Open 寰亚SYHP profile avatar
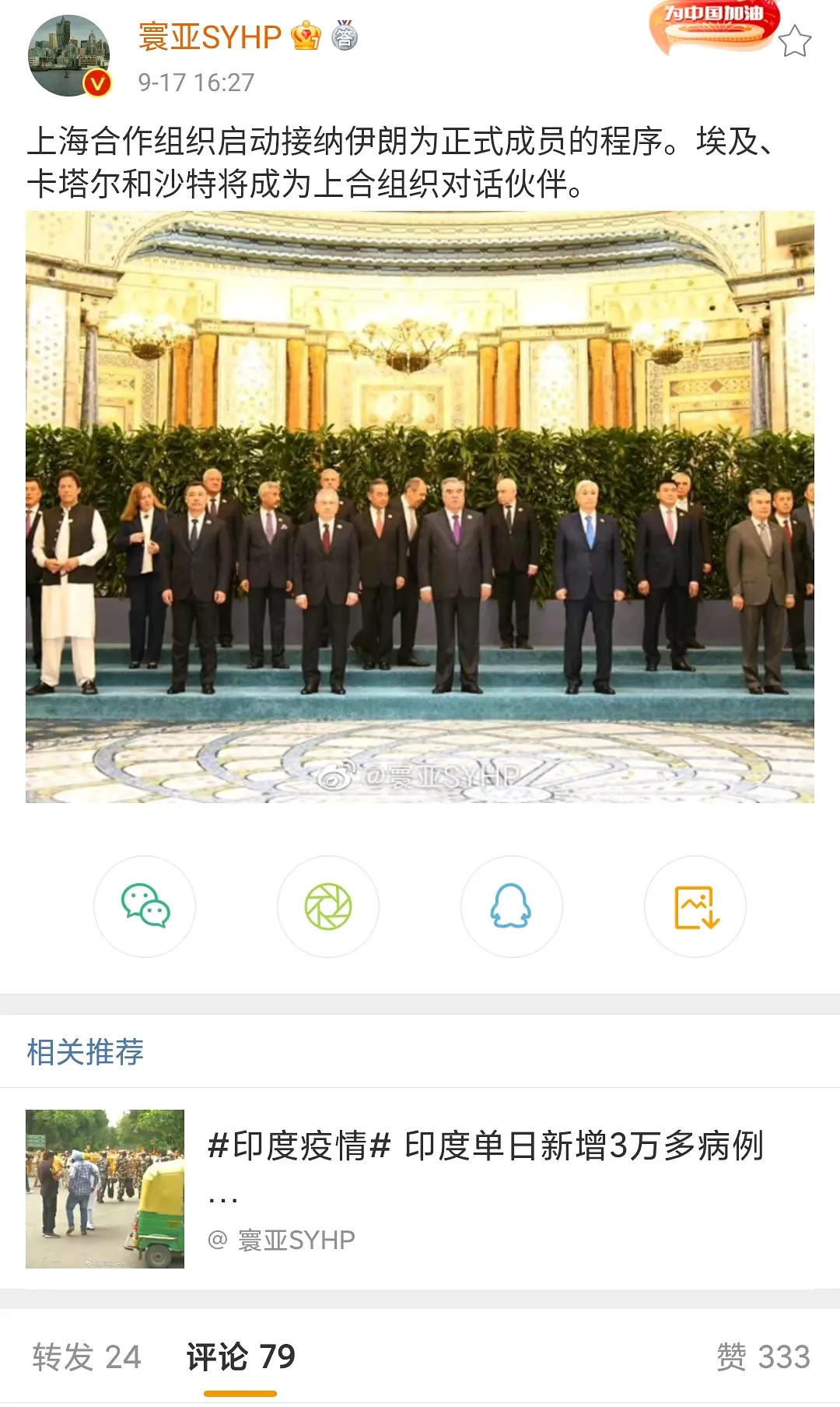 [x=69, y=56]
